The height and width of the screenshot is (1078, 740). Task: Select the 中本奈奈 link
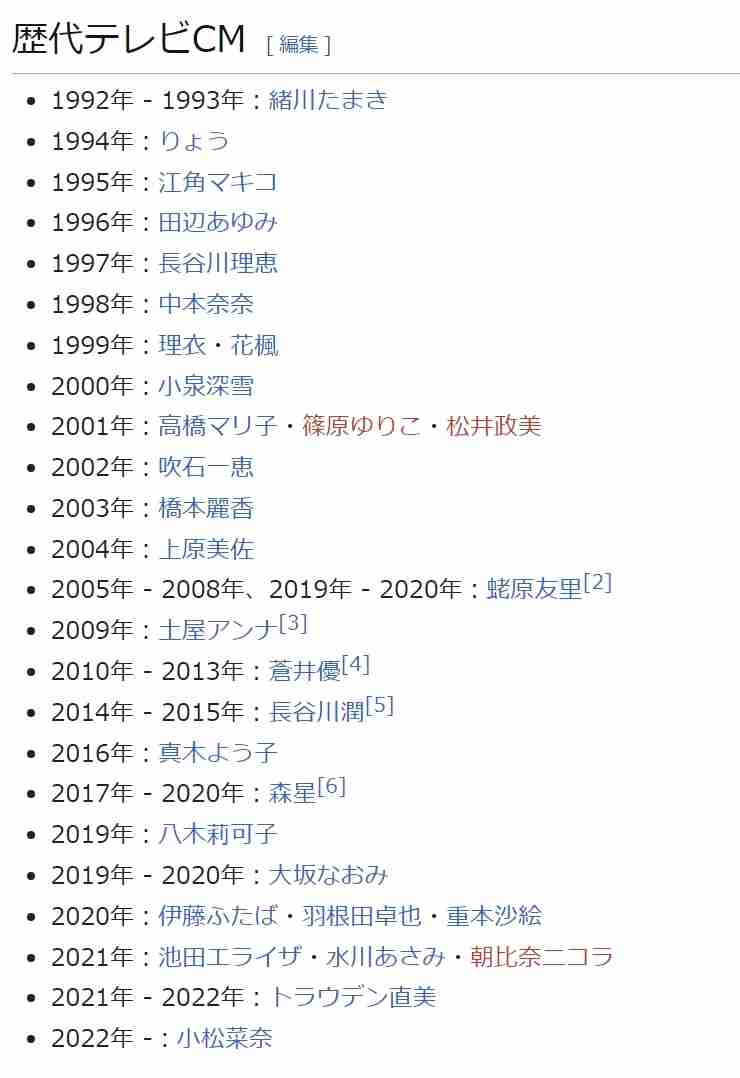click(205, 304)
